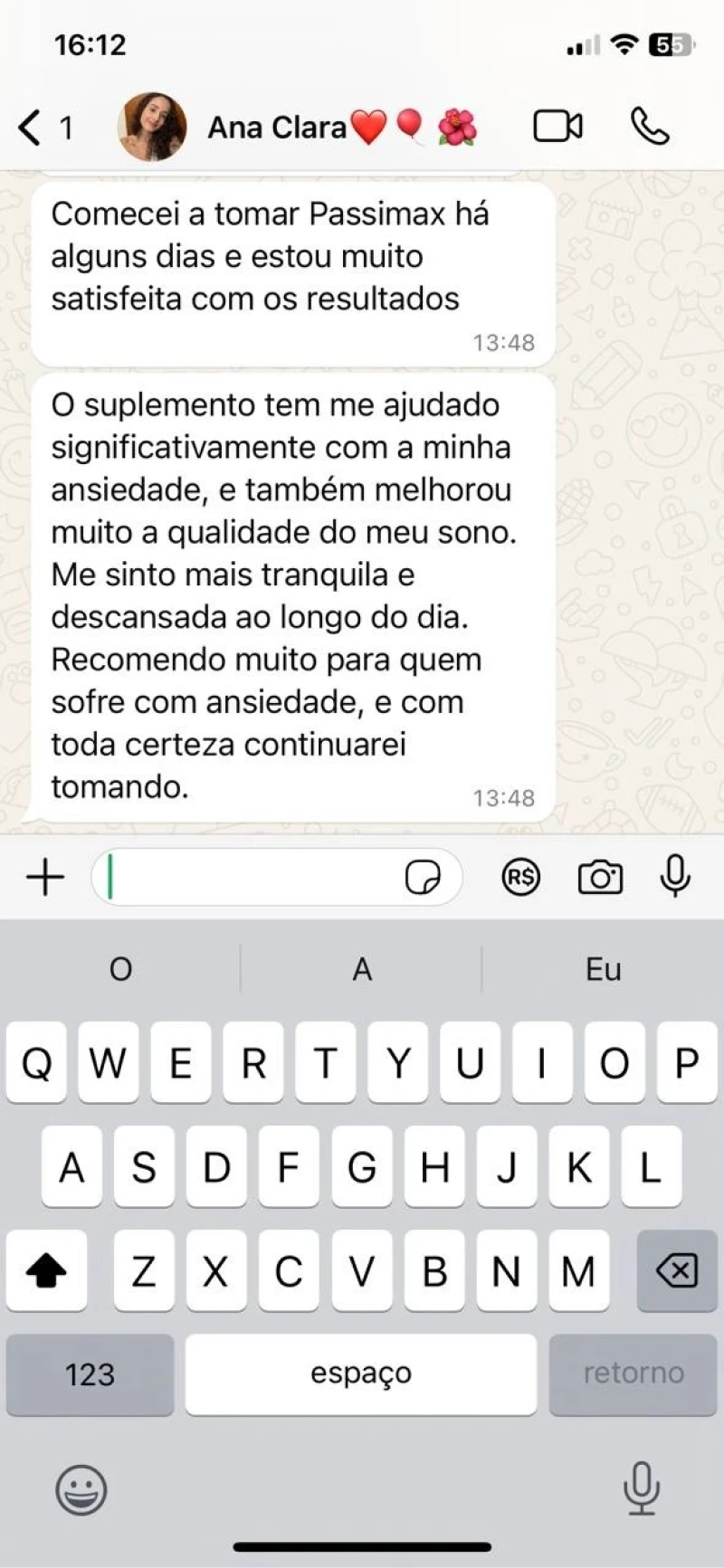Tap the backspace key
724x1568 pixels.
click(x=677, y=1271)
